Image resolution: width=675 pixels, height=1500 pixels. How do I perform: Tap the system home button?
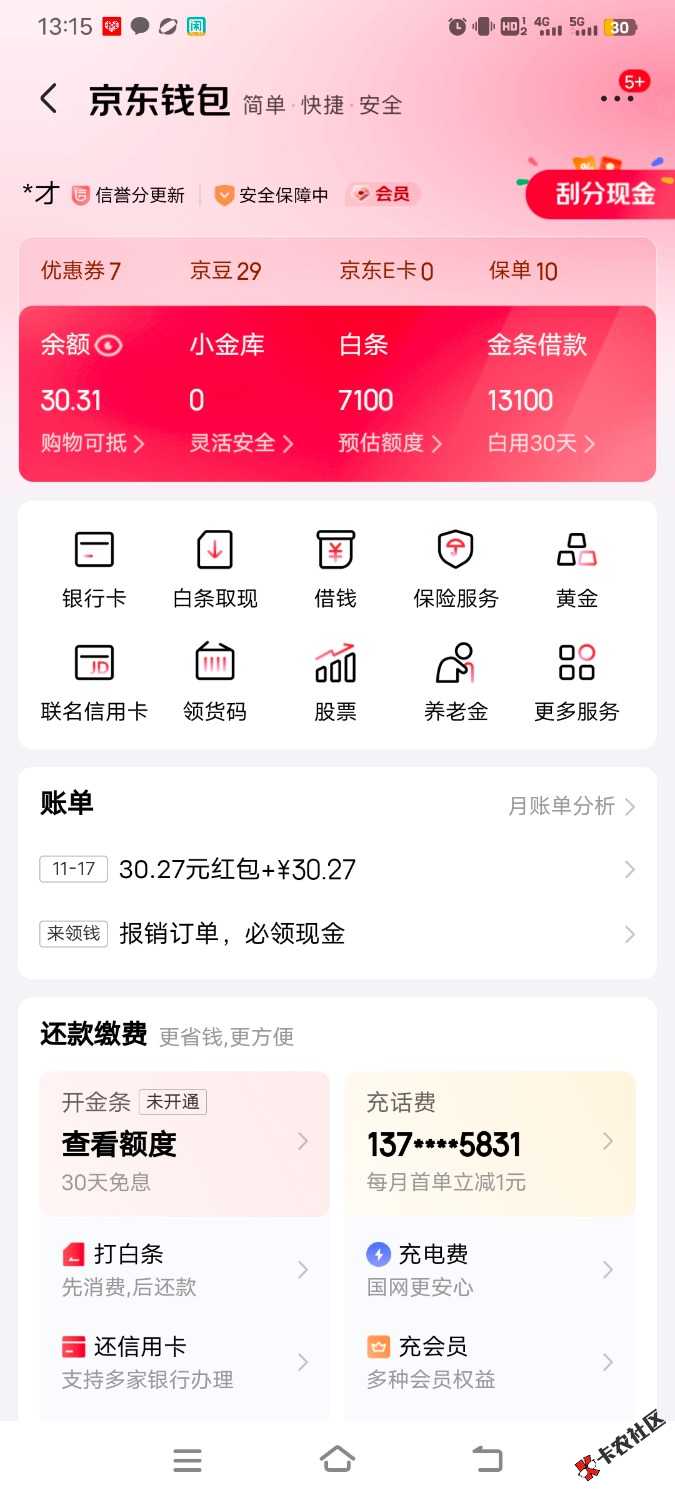[x=337, y=1460]
